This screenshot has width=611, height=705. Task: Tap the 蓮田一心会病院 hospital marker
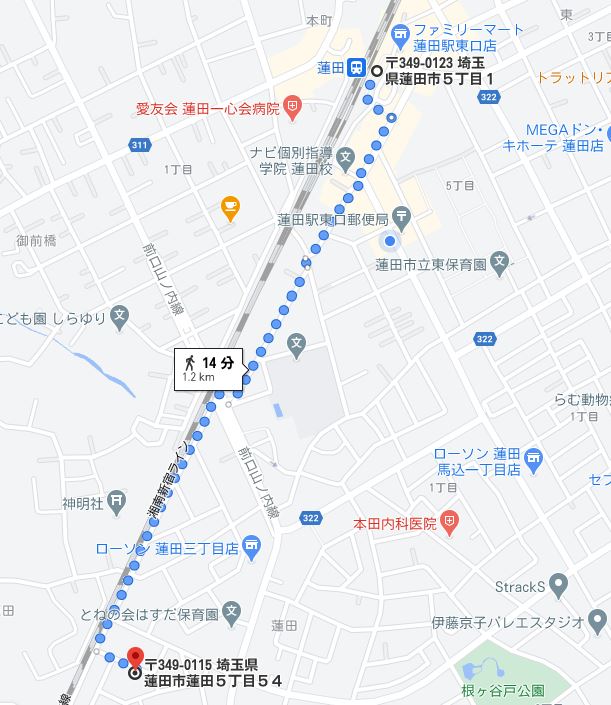pyautogui.click(x=292, y=106)
